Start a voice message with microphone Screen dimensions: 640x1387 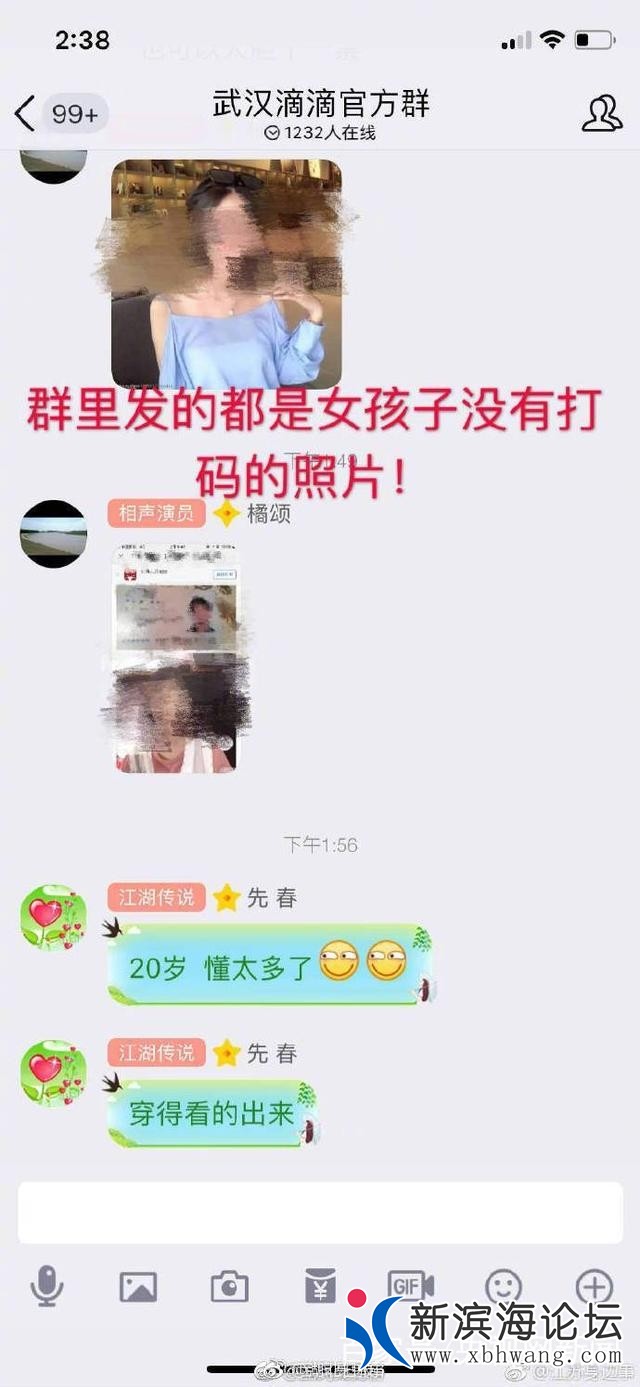(x=47, y=1286)
